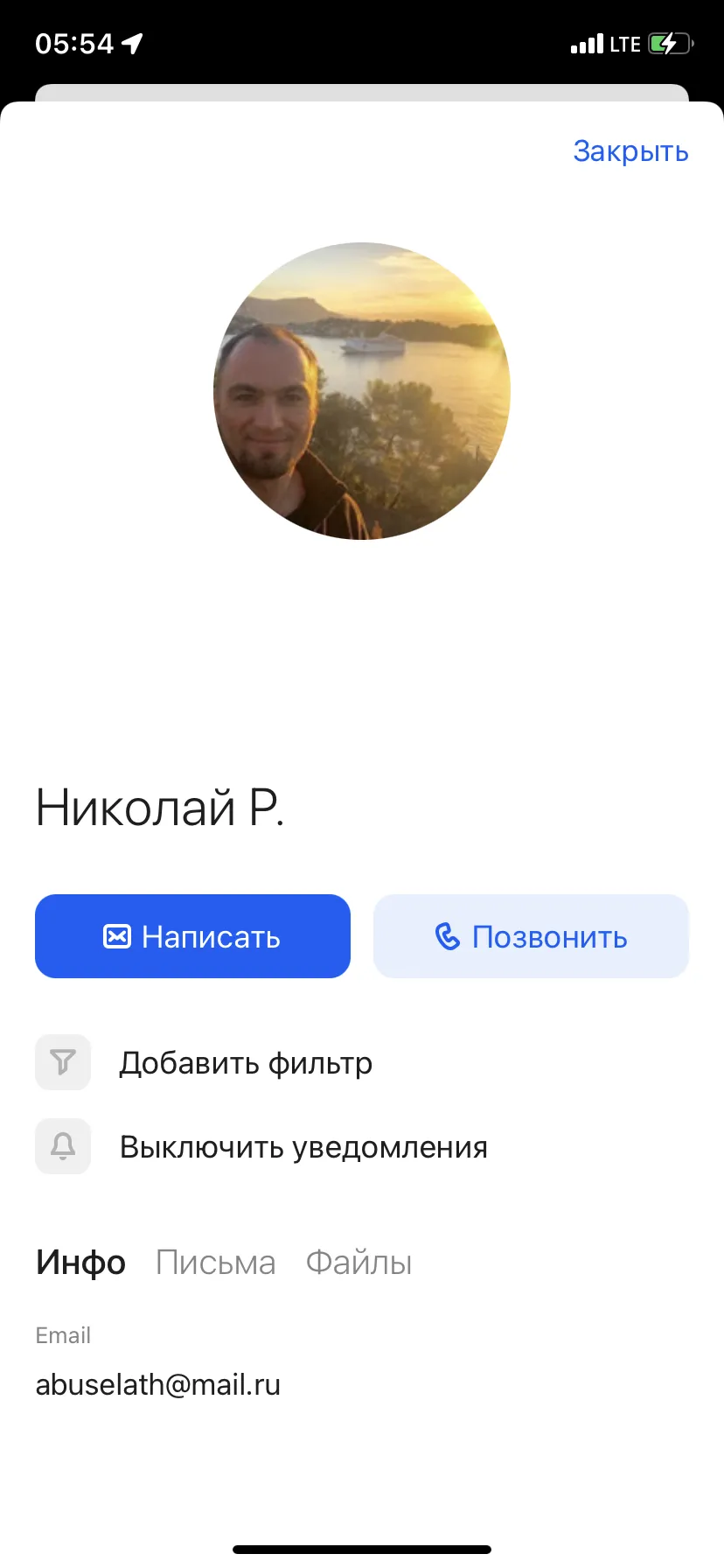Call the contact with Позвонить
This screenshot has height=1568, width=724.
pos(531,936)
